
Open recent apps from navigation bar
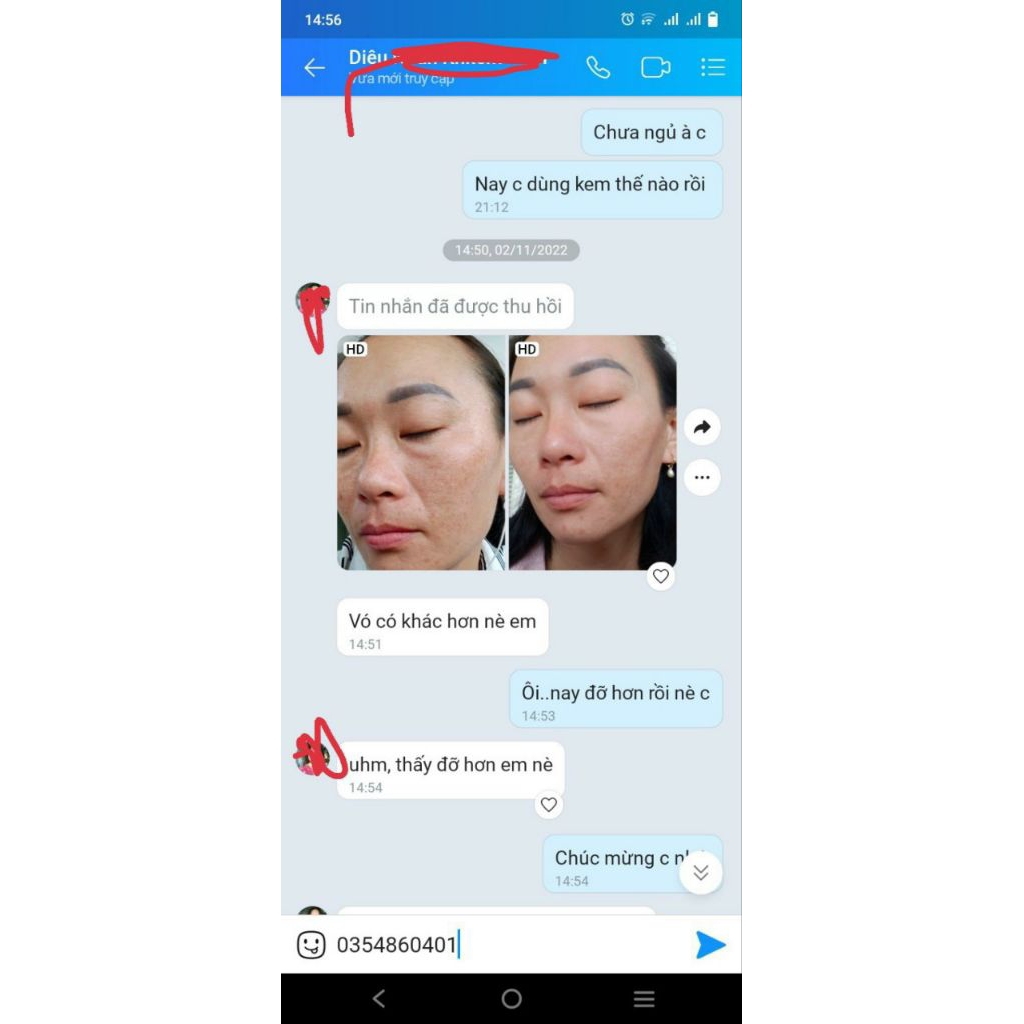(x=644, y=999)
